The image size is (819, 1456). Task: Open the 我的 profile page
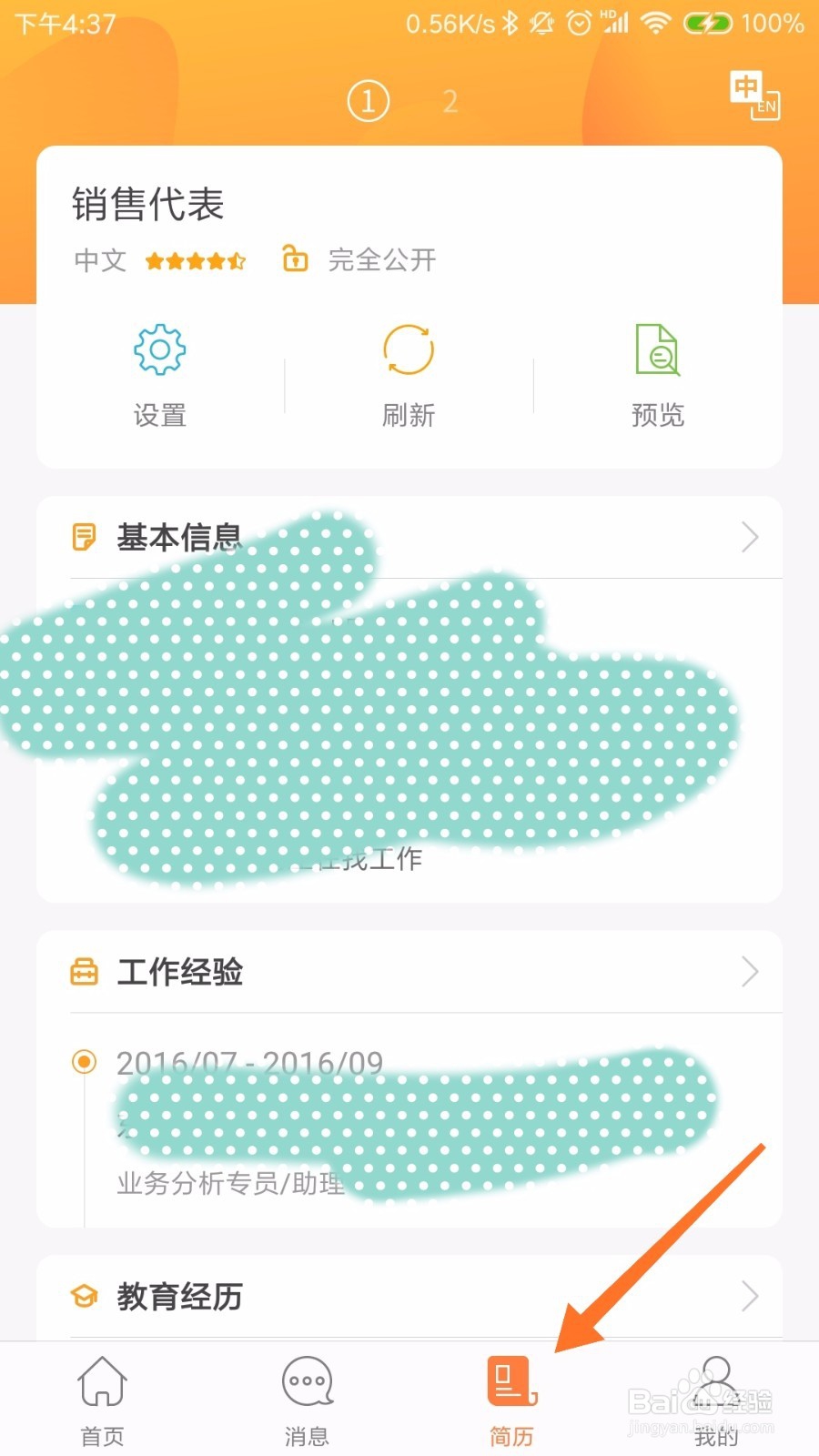click(715, 1397)
